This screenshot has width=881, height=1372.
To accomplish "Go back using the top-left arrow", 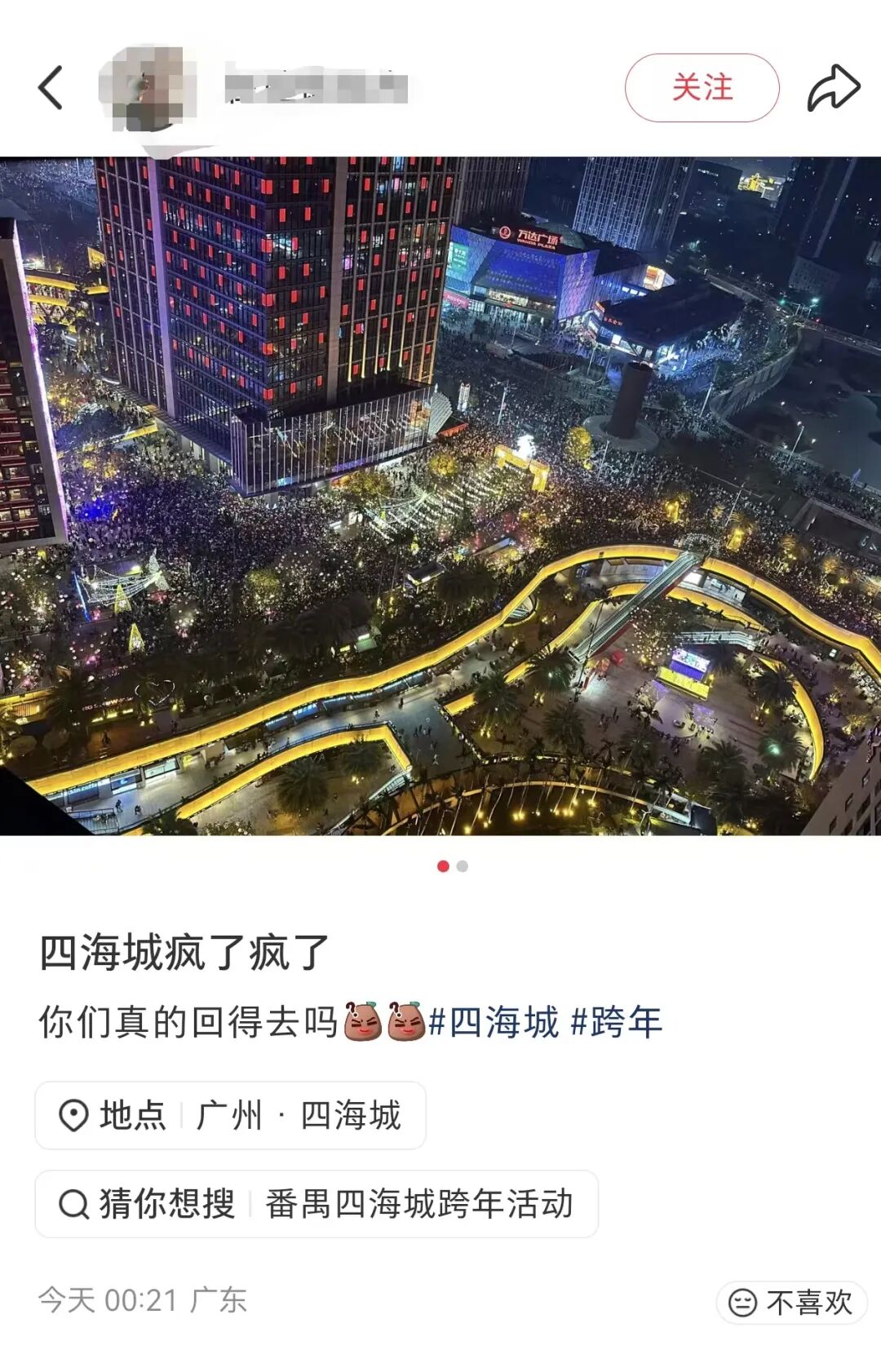I will [51, 87].
